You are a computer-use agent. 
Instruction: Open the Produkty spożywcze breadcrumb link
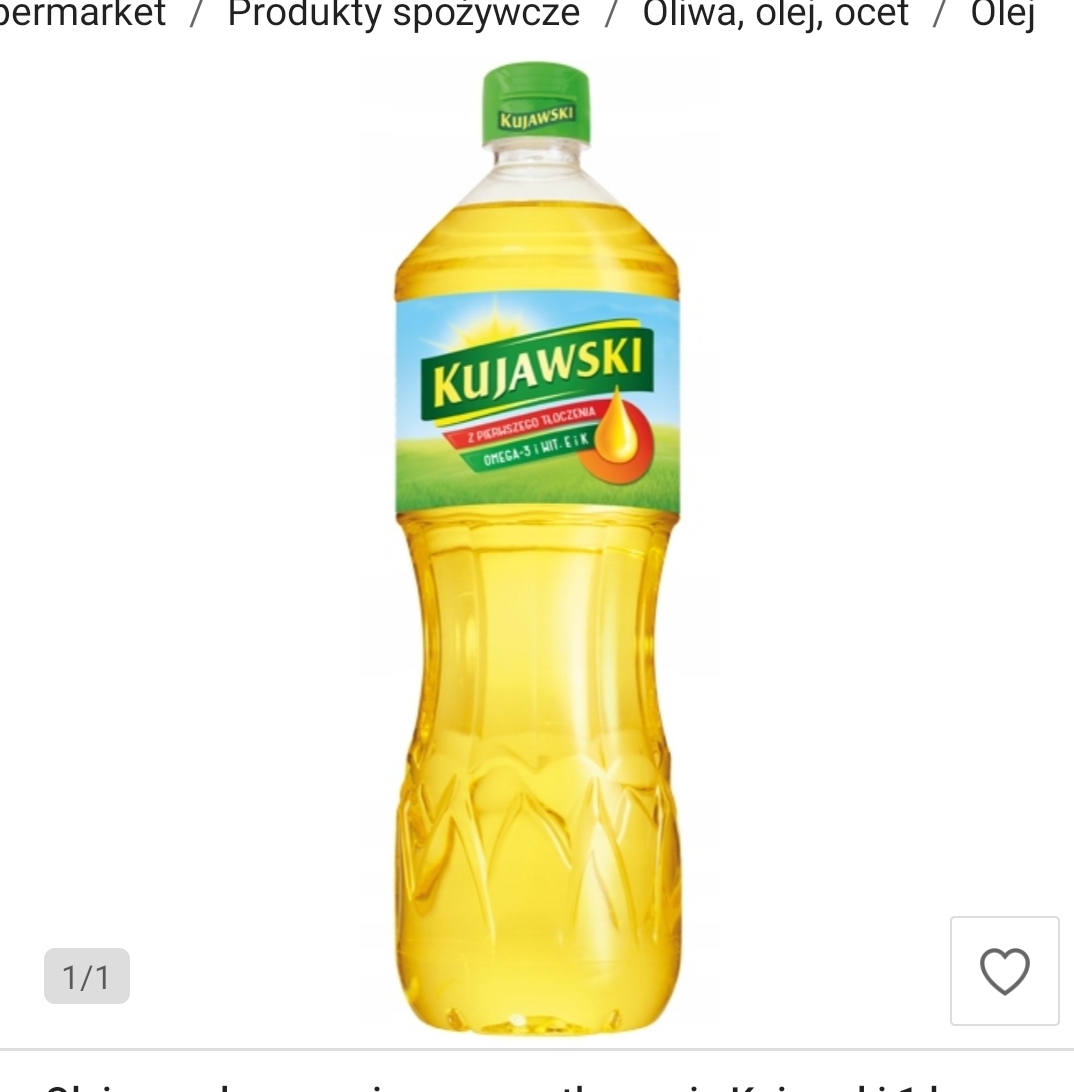403,14
